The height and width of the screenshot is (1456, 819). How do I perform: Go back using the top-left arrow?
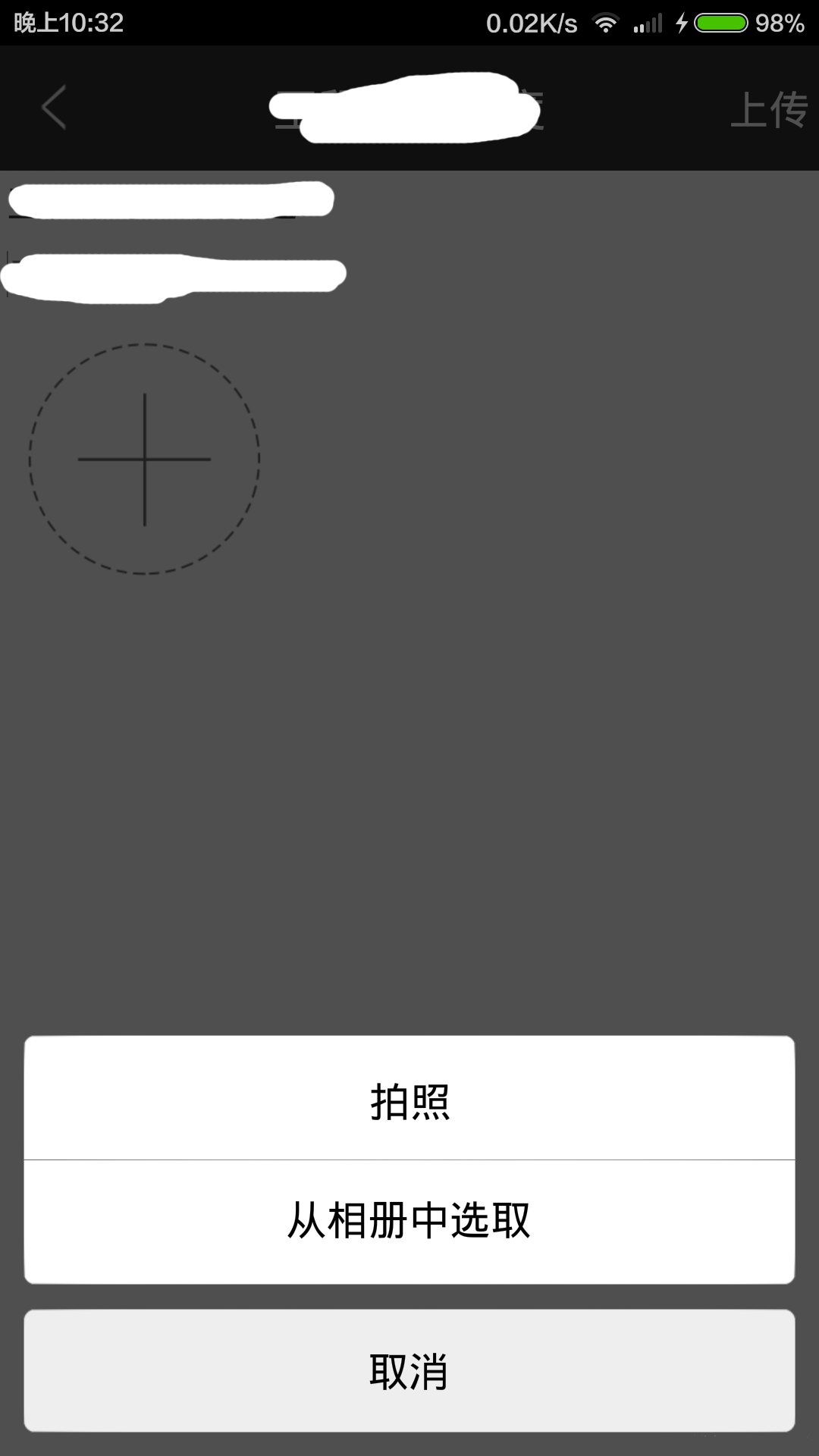pyautogui.click(x=54, y=108)
